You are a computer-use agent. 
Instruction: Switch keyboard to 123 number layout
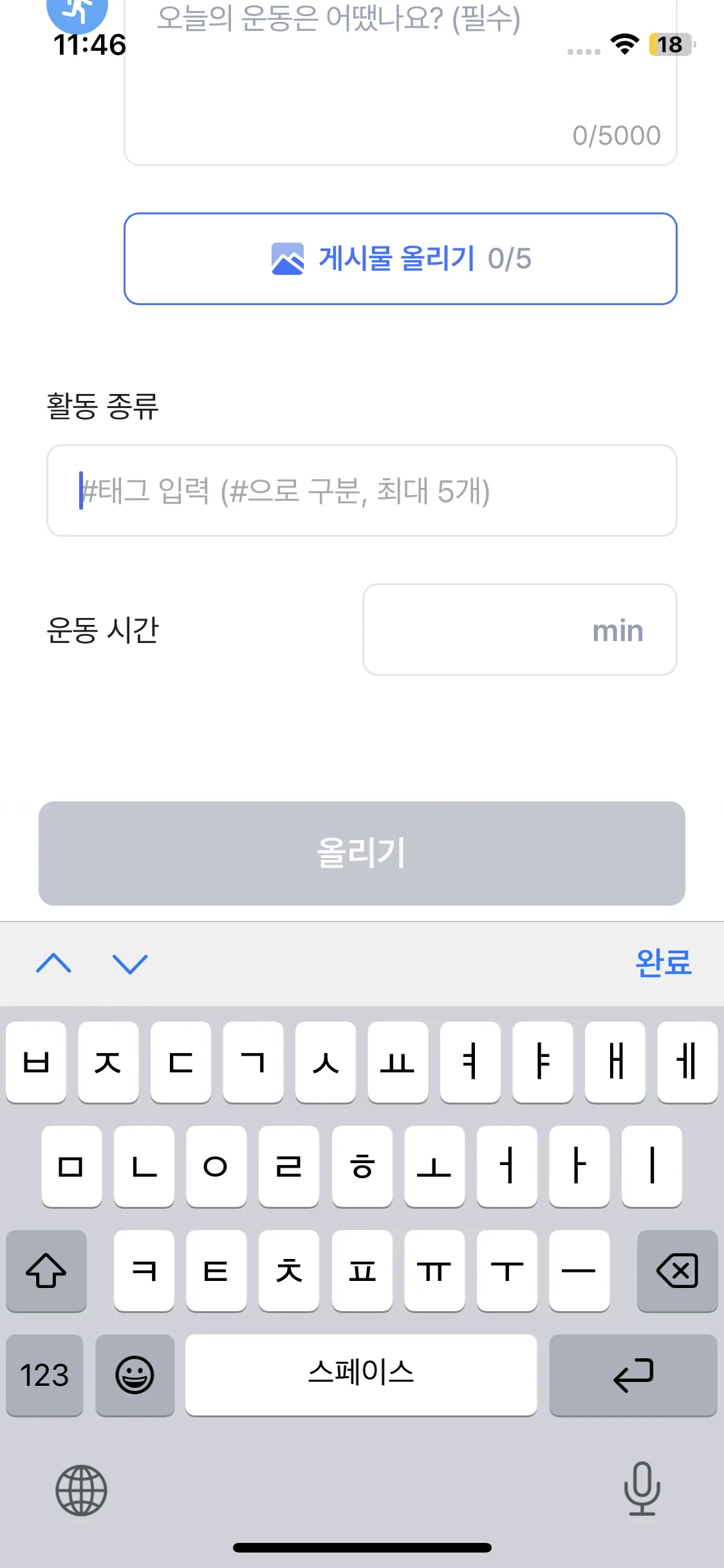pos(44,1375)
